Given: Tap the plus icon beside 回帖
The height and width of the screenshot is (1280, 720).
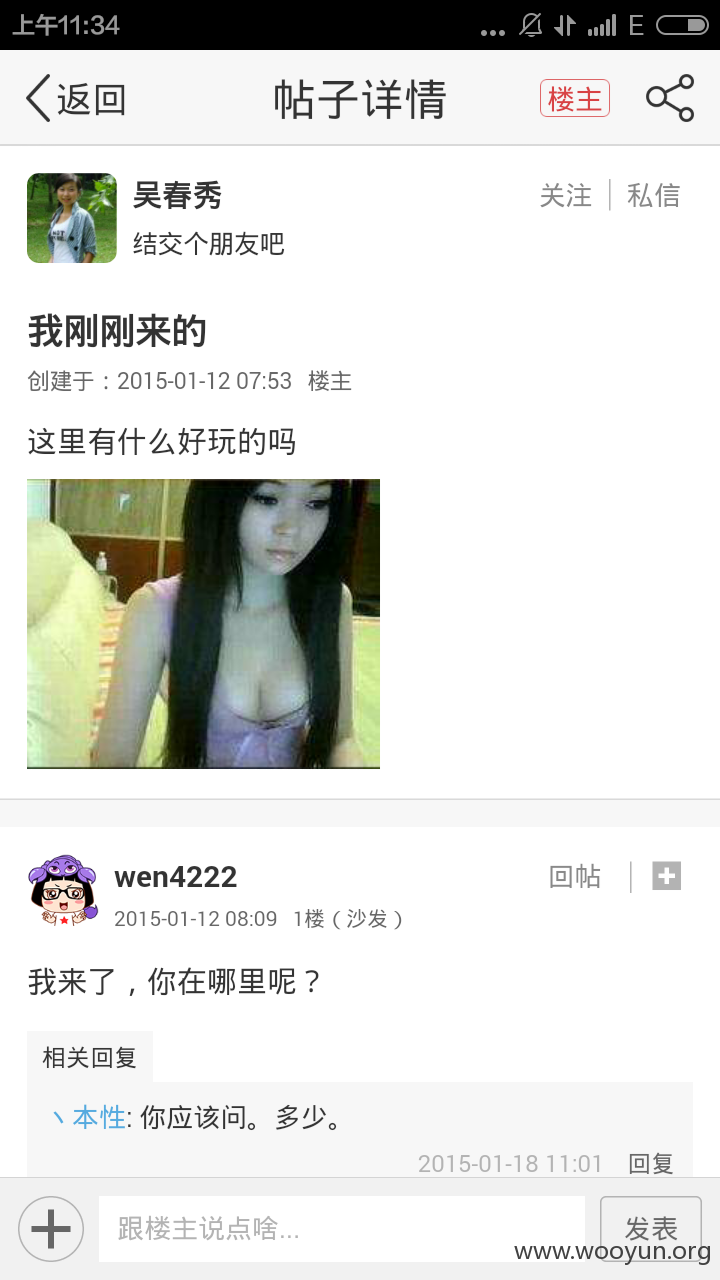Looking at the screenshot, I should click(666, 876).
